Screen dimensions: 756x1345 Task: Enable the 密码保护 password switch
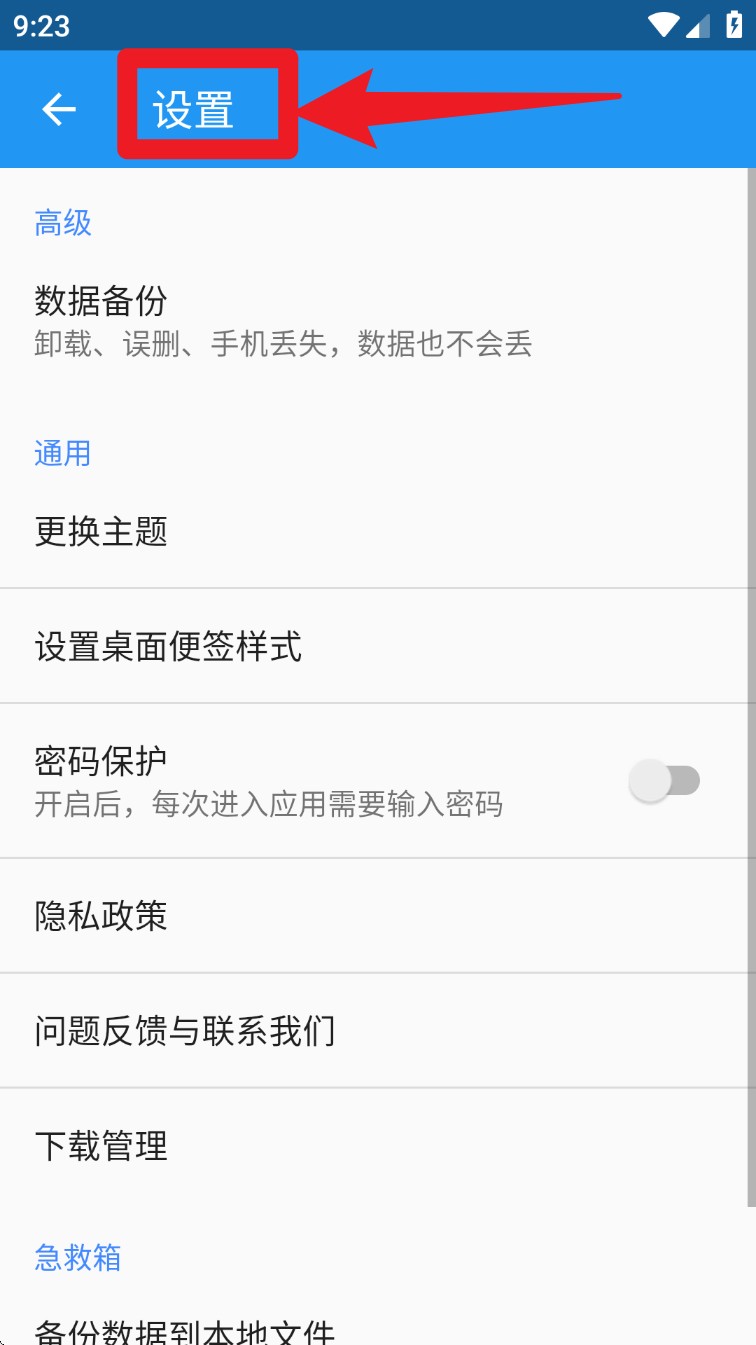664,780
